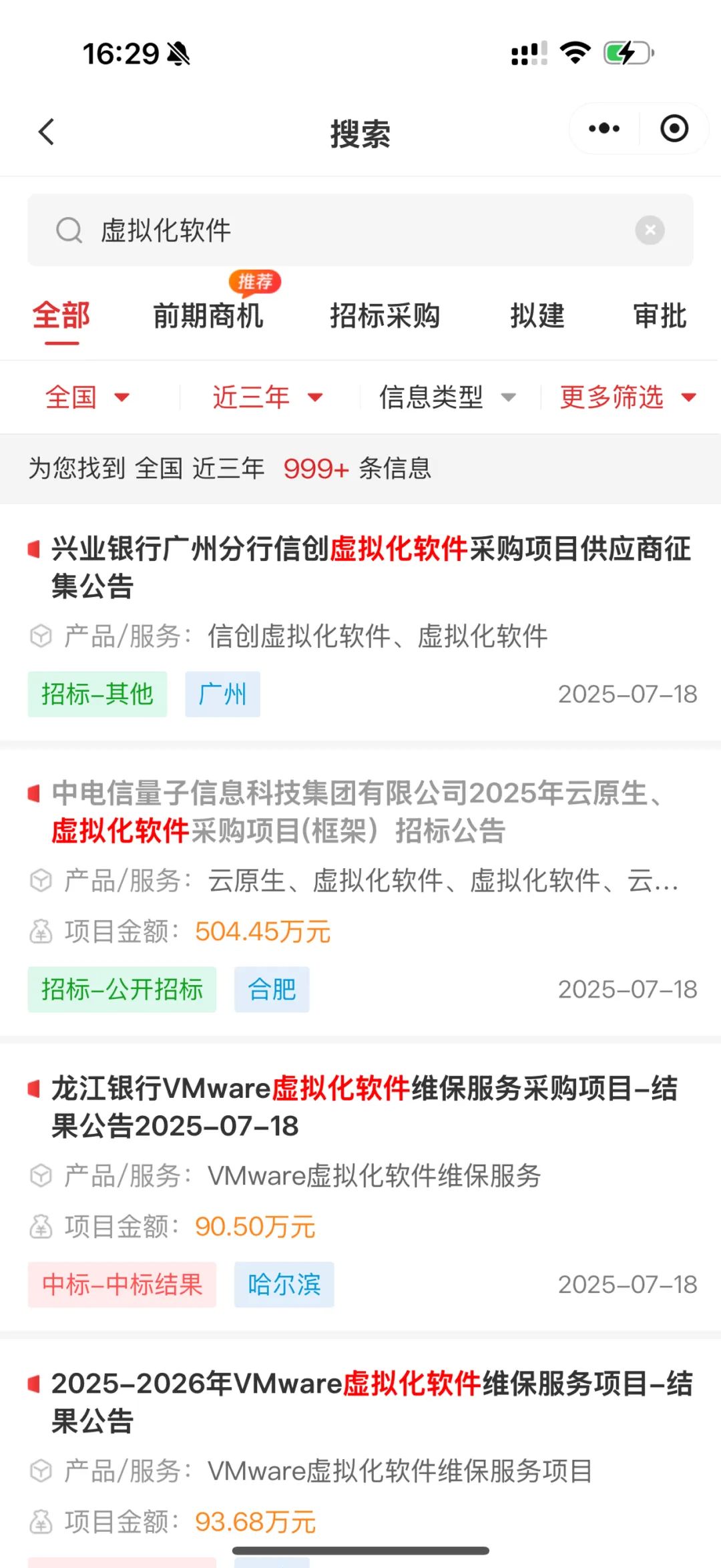Close the mini program with the circle icon
This screenshot has height=1568, width=721.
(674, 128)
